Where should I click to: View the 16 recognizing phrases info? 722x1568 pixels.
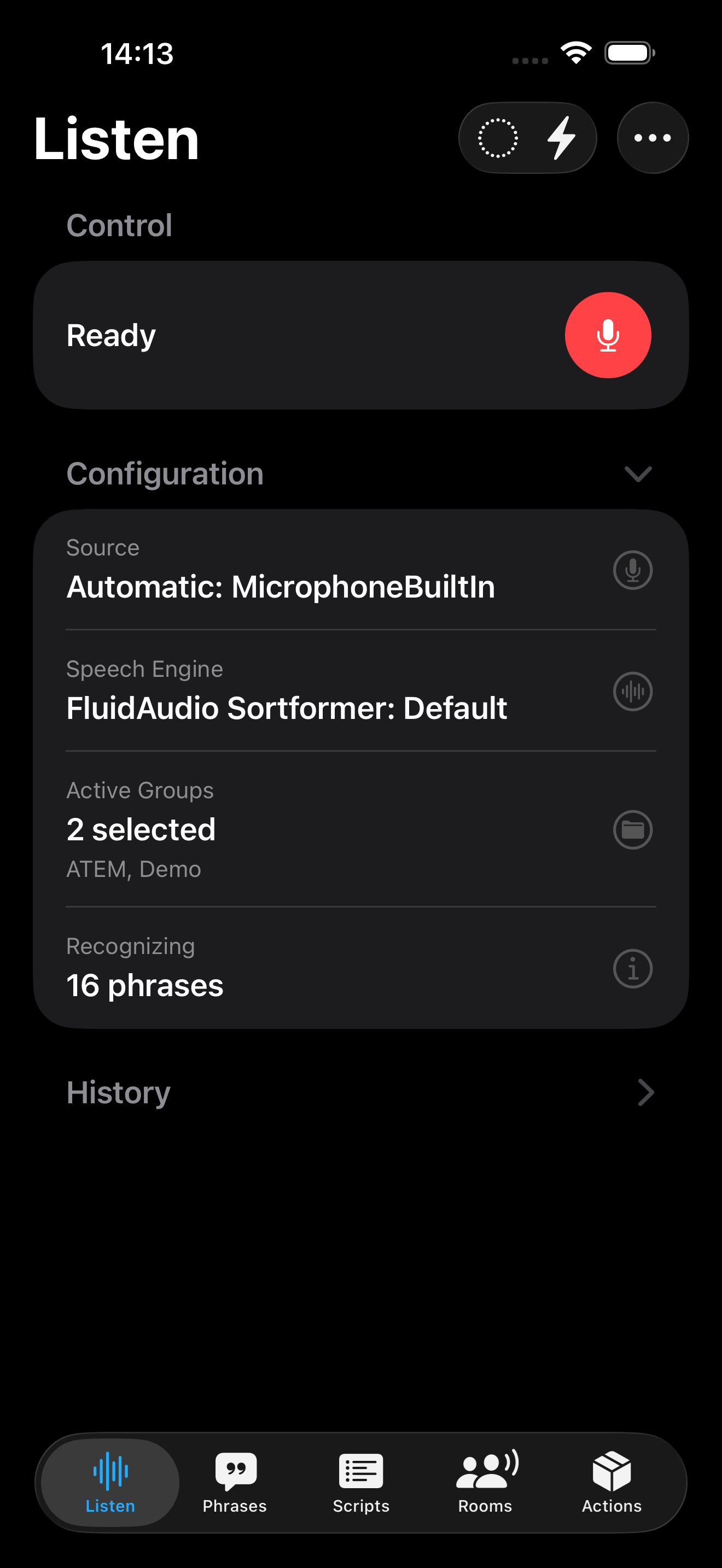tap(632, 968)
